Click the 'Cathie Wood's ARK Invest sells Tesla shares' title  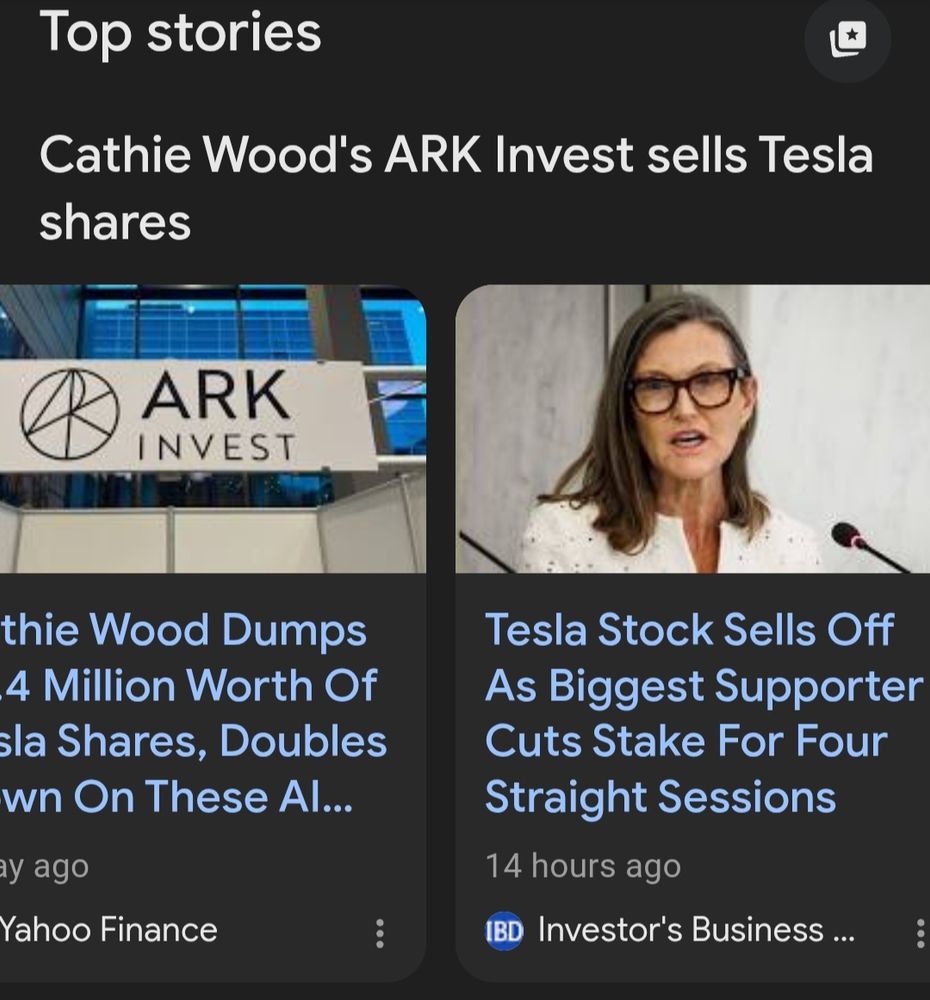456,185
